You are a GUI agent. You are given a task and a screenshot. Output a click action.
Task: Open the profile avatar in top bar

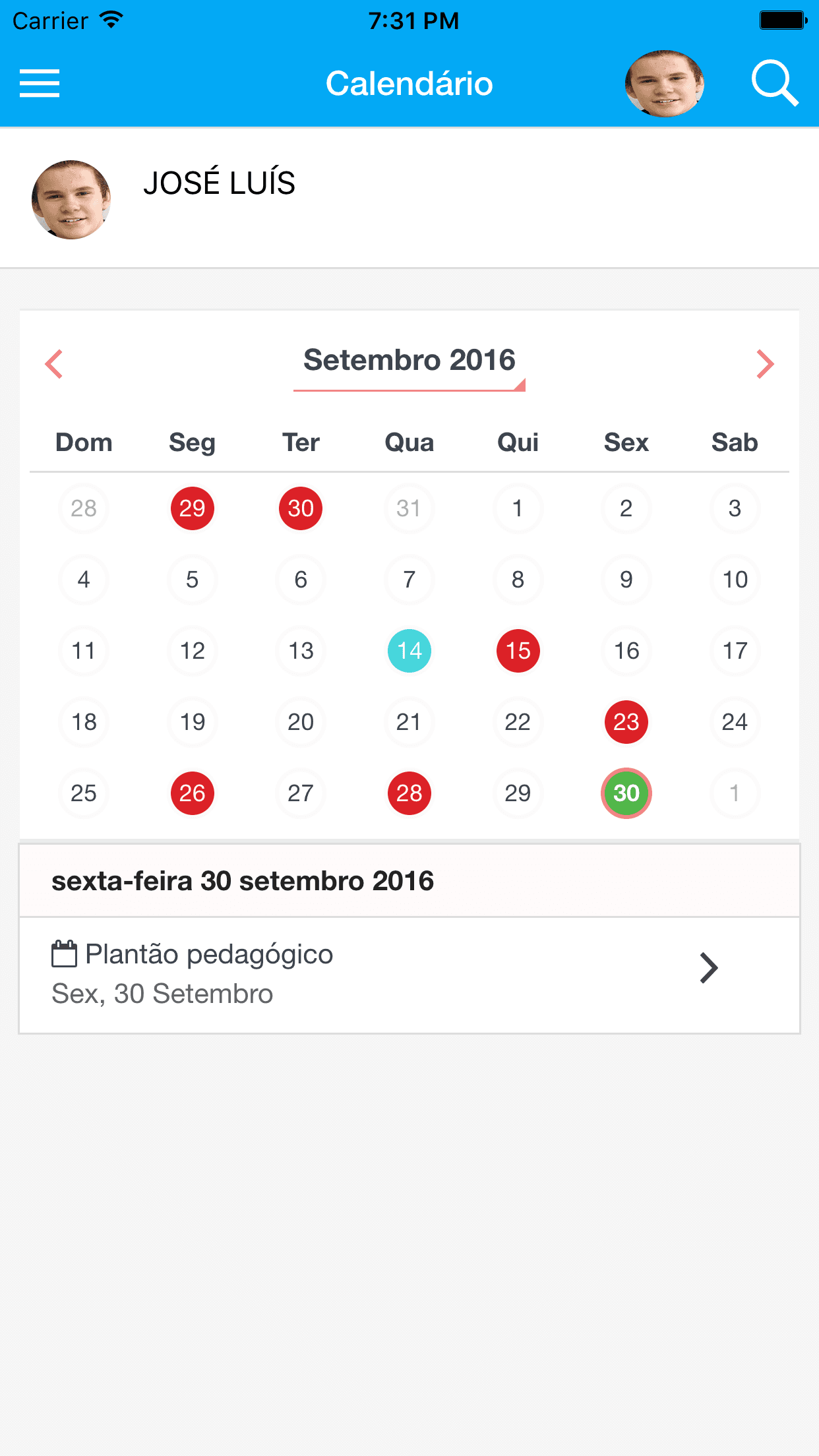tap(664, 83)
